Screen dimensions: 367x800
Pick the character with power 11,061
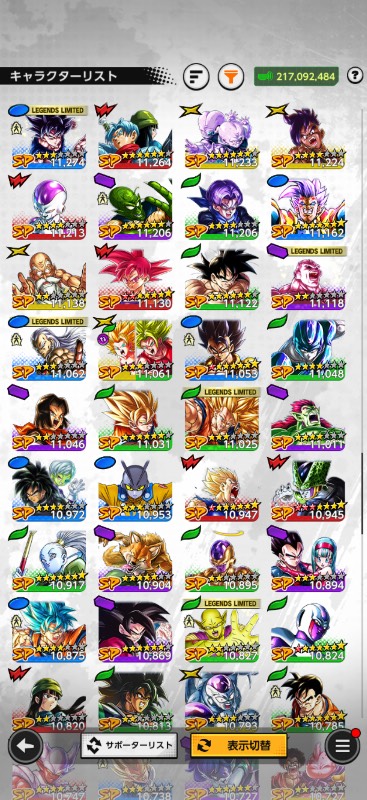(135, 348)
